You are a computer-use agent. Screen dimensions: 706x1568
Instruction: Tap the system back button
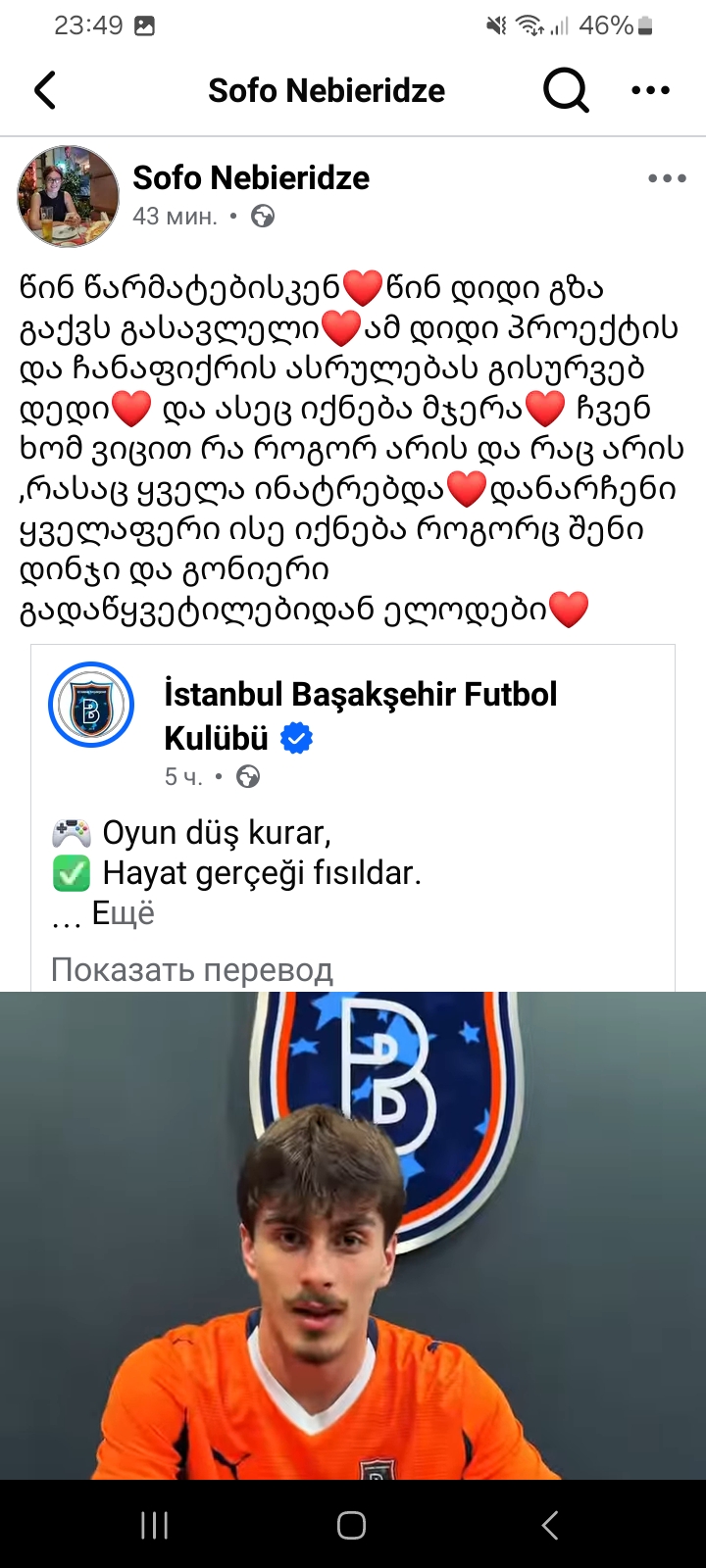pyautogui.click(x=550, y=1525)
